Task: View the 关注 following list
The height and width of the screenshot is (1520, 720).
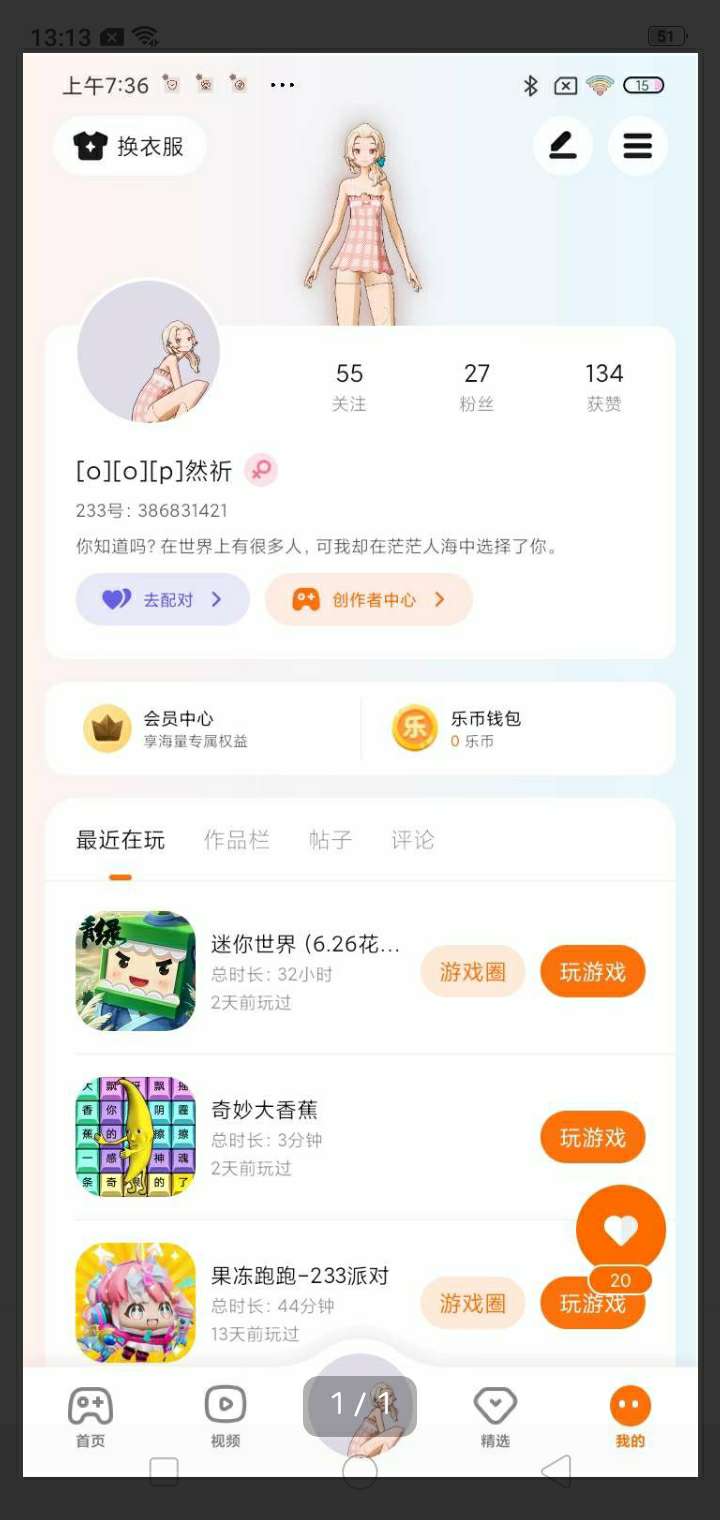Action: 349,386
